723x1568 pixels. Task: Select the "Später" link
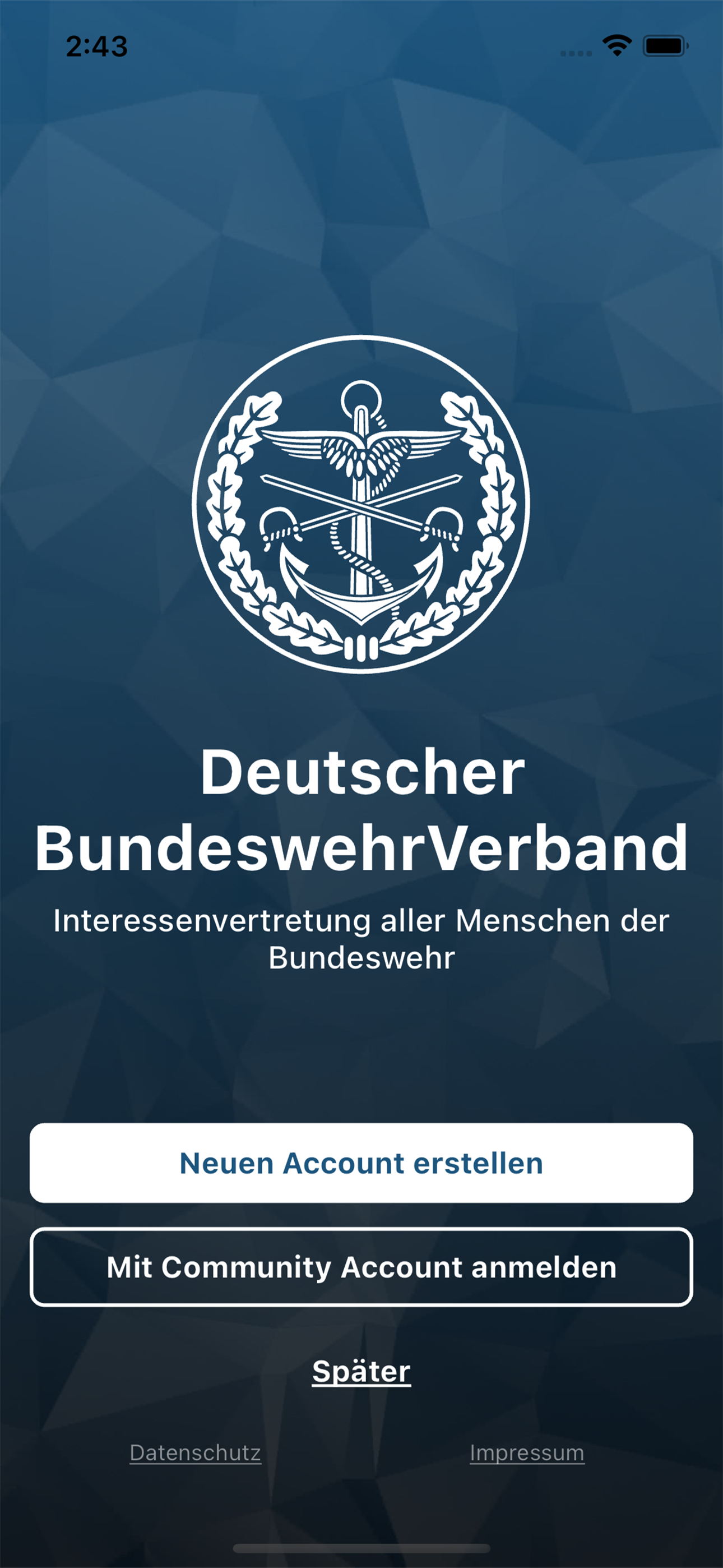tap(361, 1371)
